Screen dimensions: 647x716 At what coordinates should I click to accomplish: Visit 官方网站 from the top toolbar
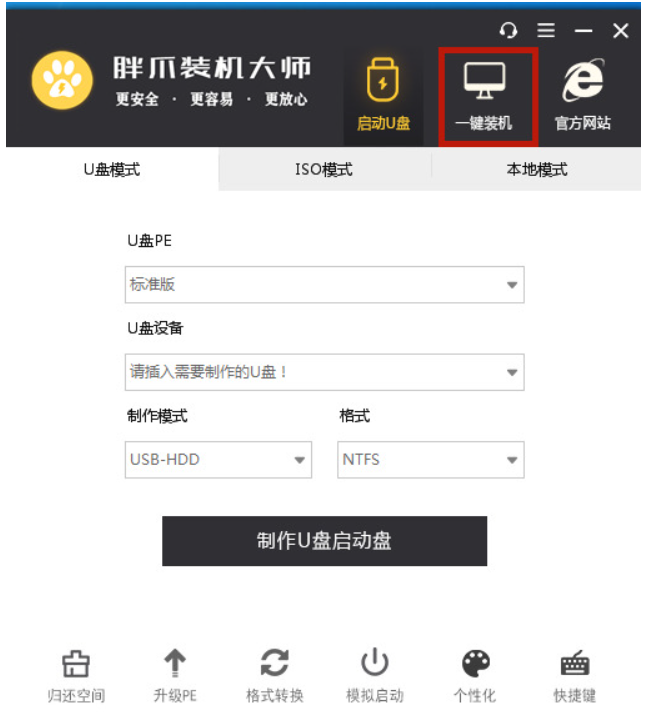583,97
